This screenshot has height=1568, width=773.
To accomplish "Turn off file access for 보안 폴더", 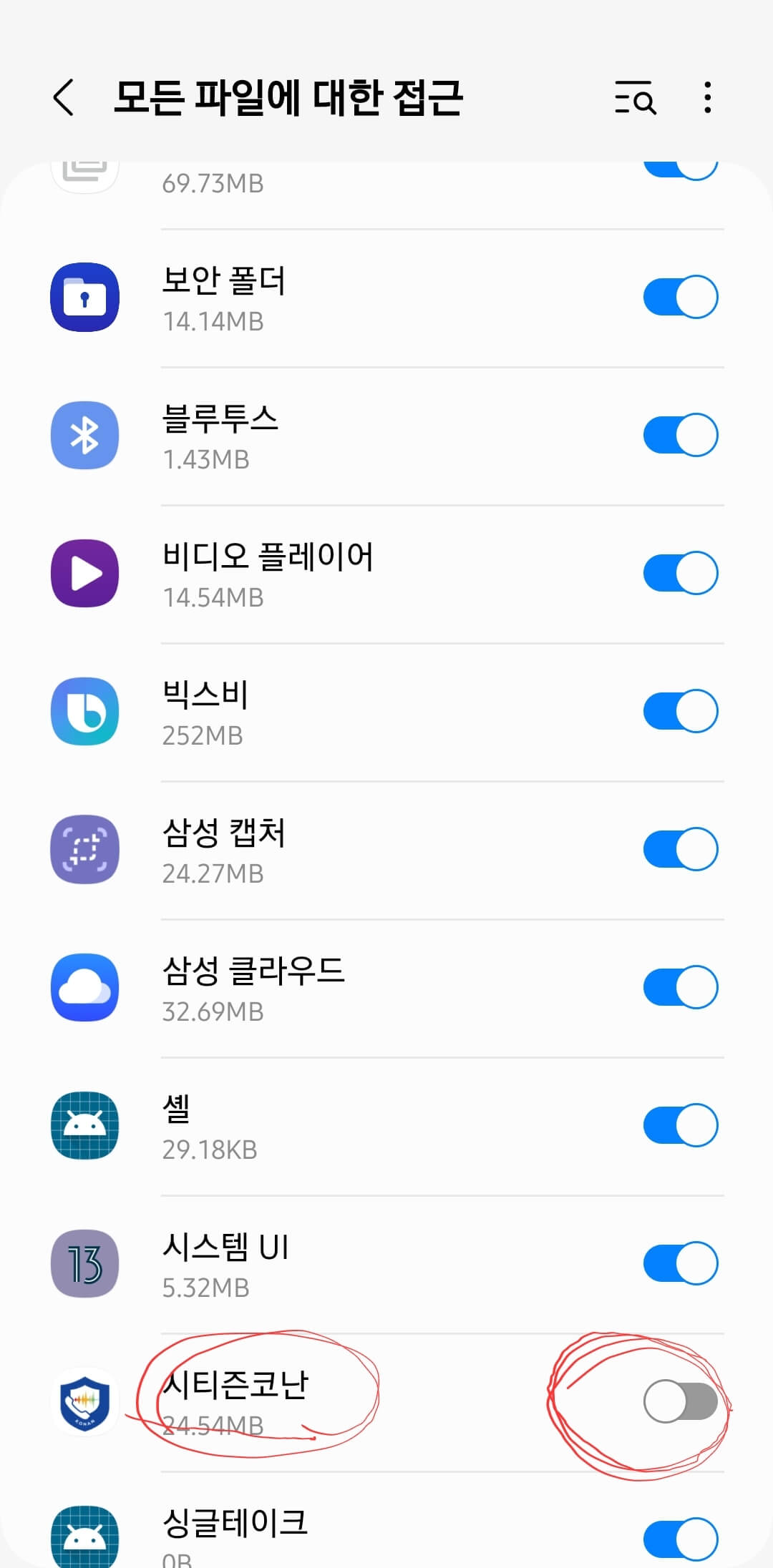I will (680, 297).
